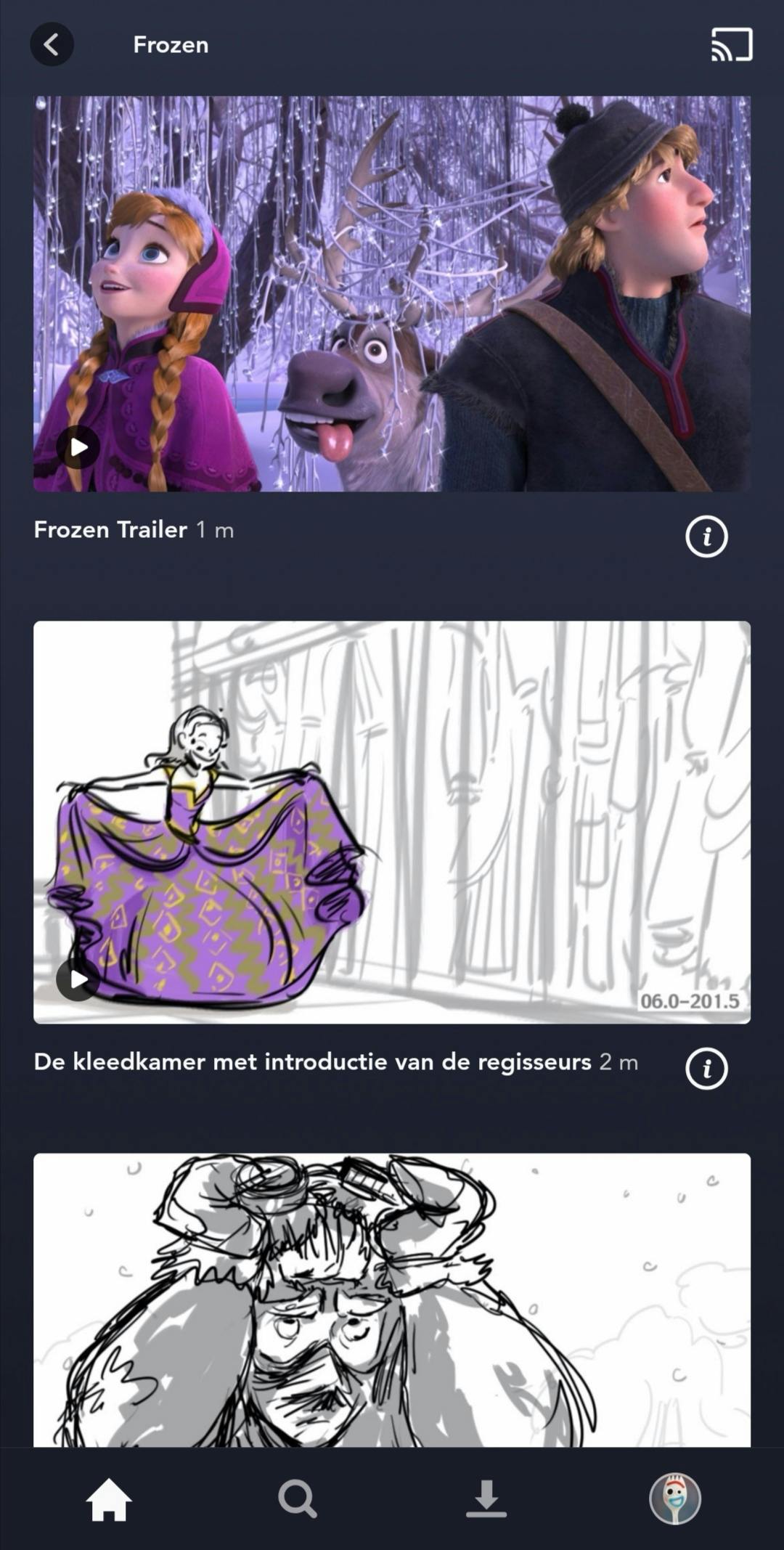Open the cast to device icon
Viewport: 784px width, 1550px height.
pos(731,44)
